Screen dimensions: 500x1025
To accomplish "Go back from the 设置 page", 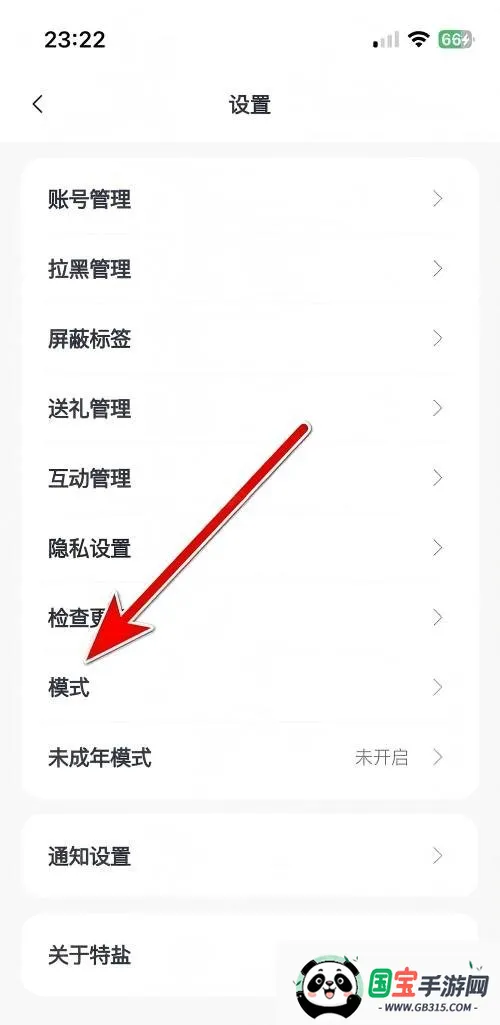I will 38,104.
